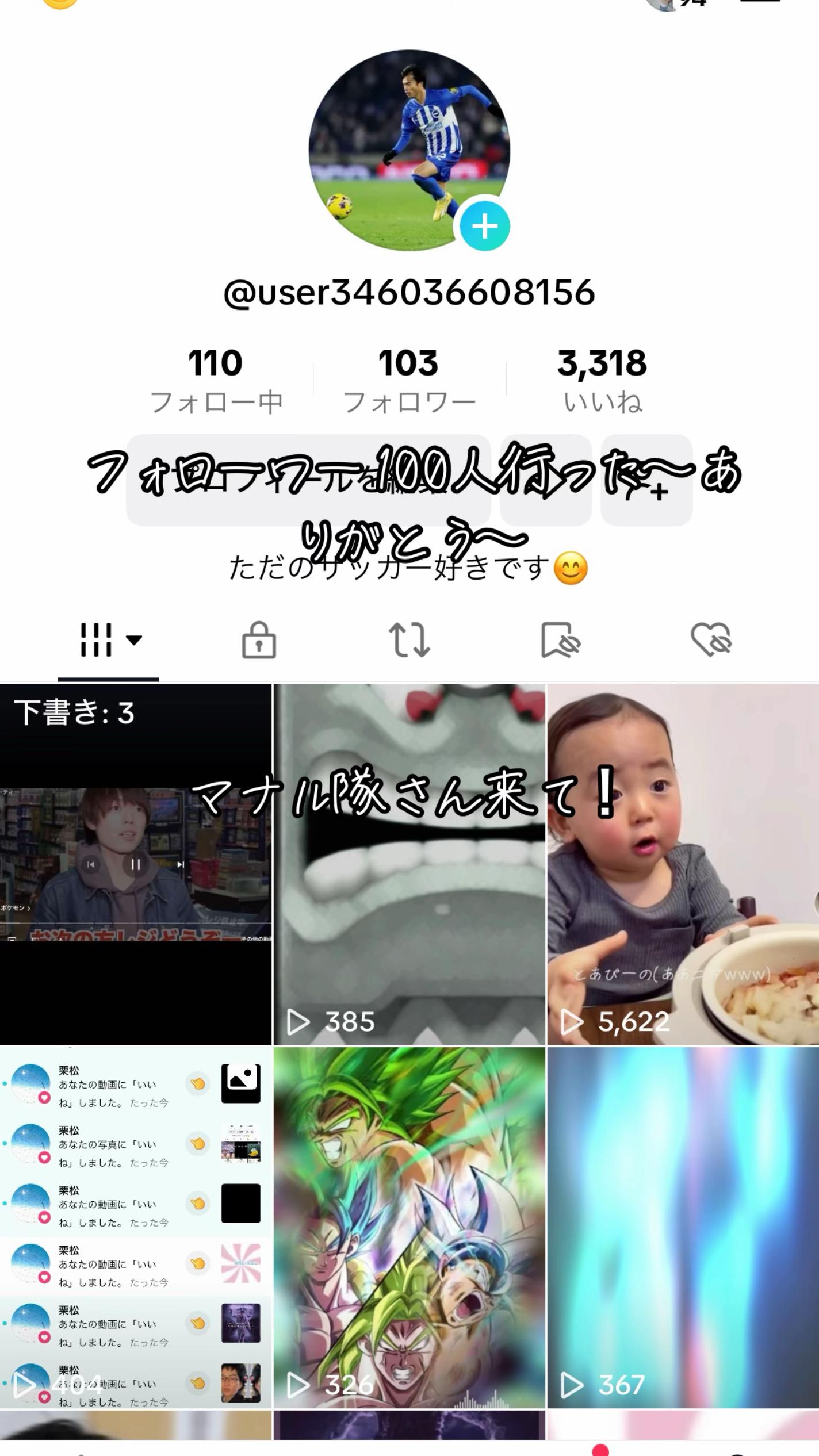
Task: Open the 栗松 notifications video with 404 views
Action: [x=136, y=1227]
